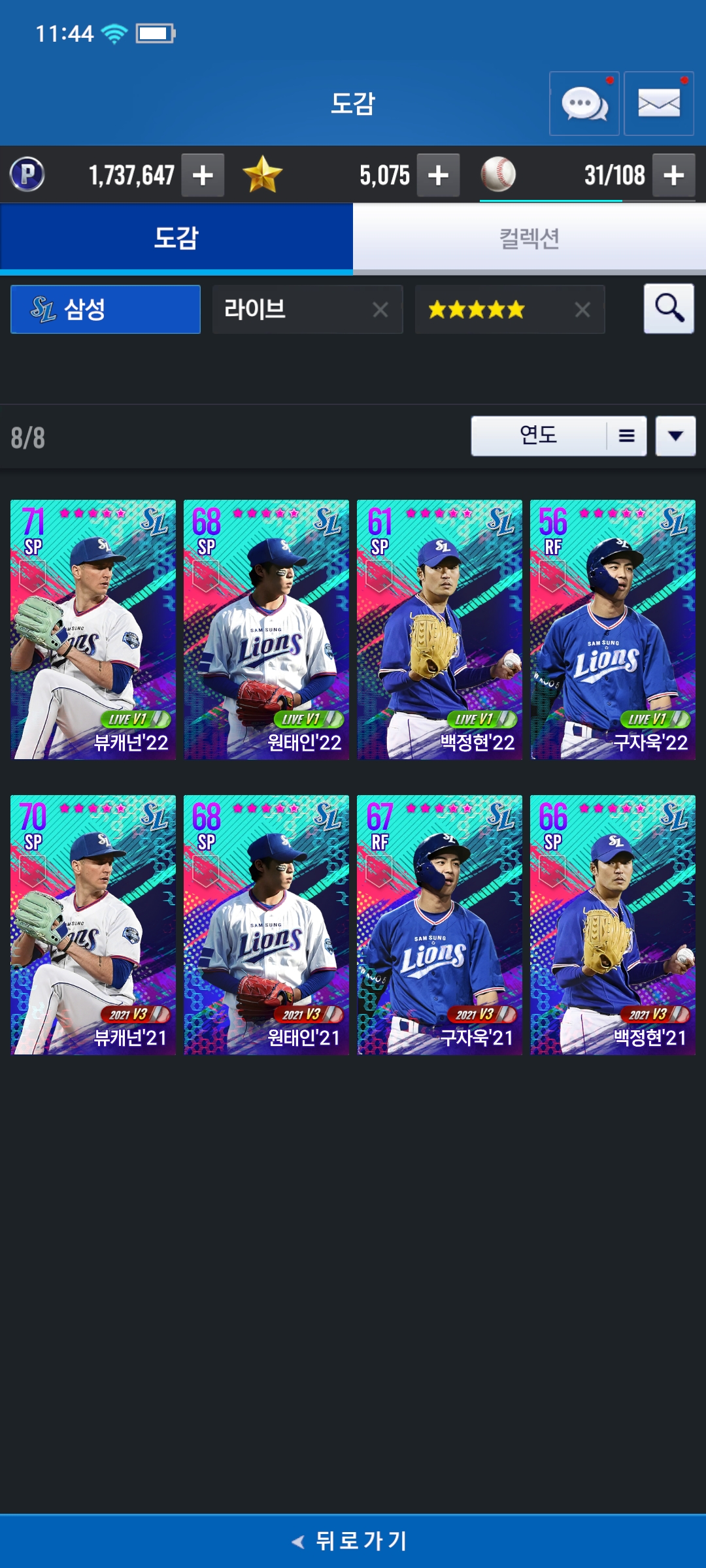Viewport: 706px width, 1568px height.
Task: Select the 도감 tab
Action: click(x=176, y=238)
